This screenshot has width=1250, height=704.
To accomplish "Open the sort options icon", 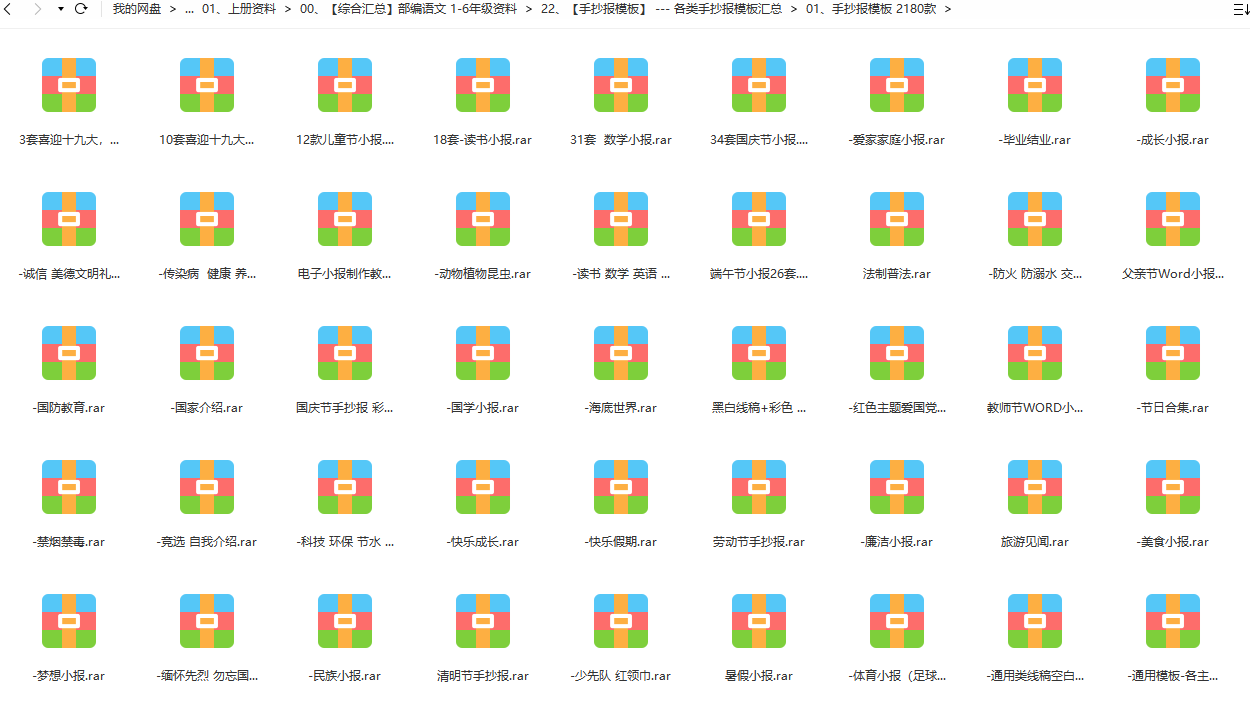I will click(1240, 9).
